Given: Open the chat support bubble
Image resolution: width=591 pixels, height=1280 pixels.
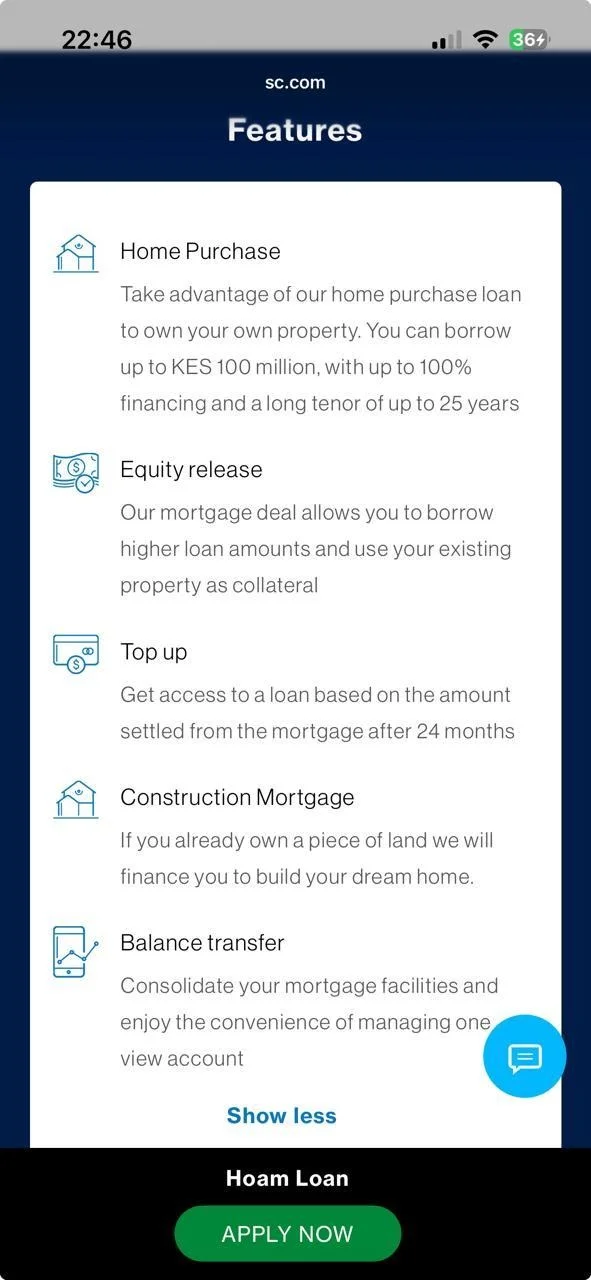Looking at the screenshot, I should pos(524,1057).
